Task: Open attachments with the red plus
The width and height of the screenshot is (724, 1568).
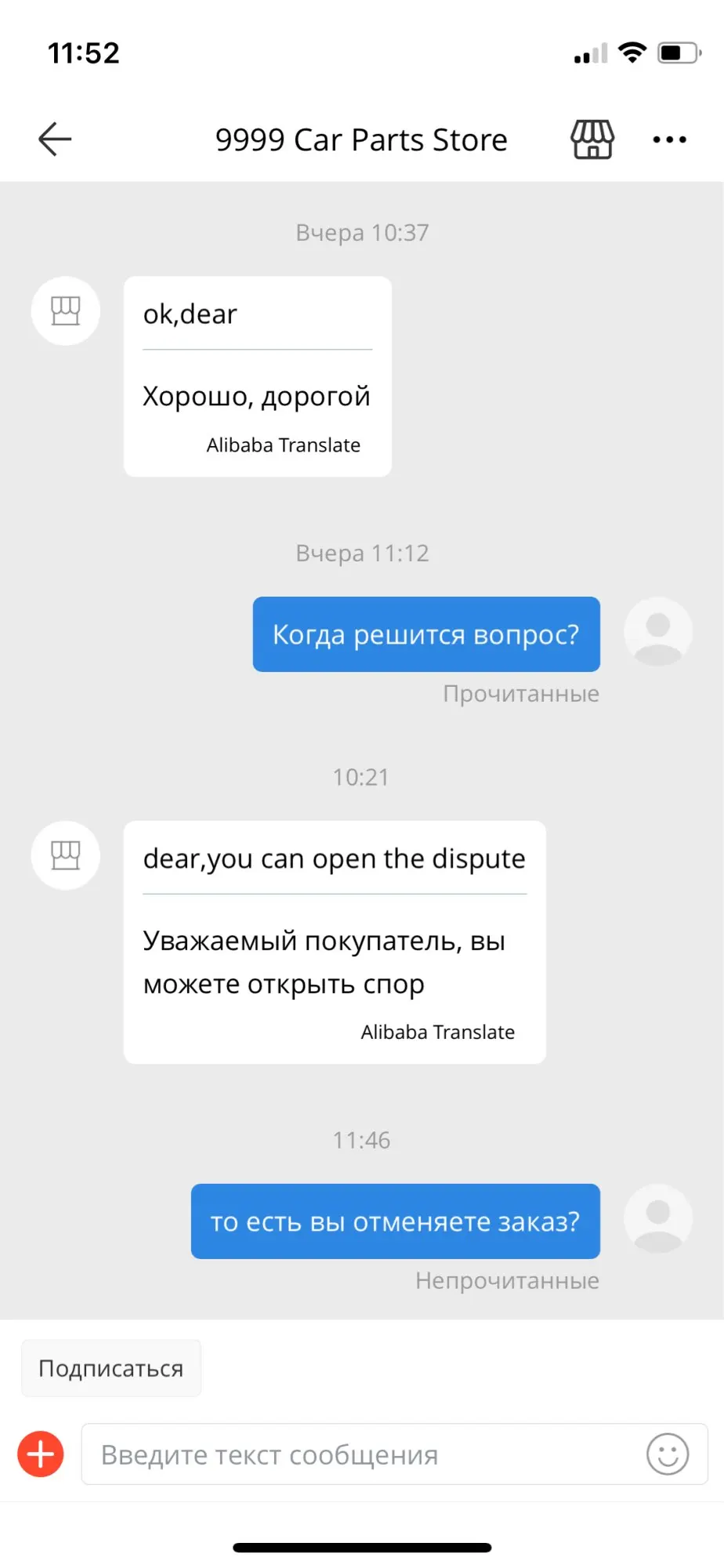Action: tap(41, 1454)
